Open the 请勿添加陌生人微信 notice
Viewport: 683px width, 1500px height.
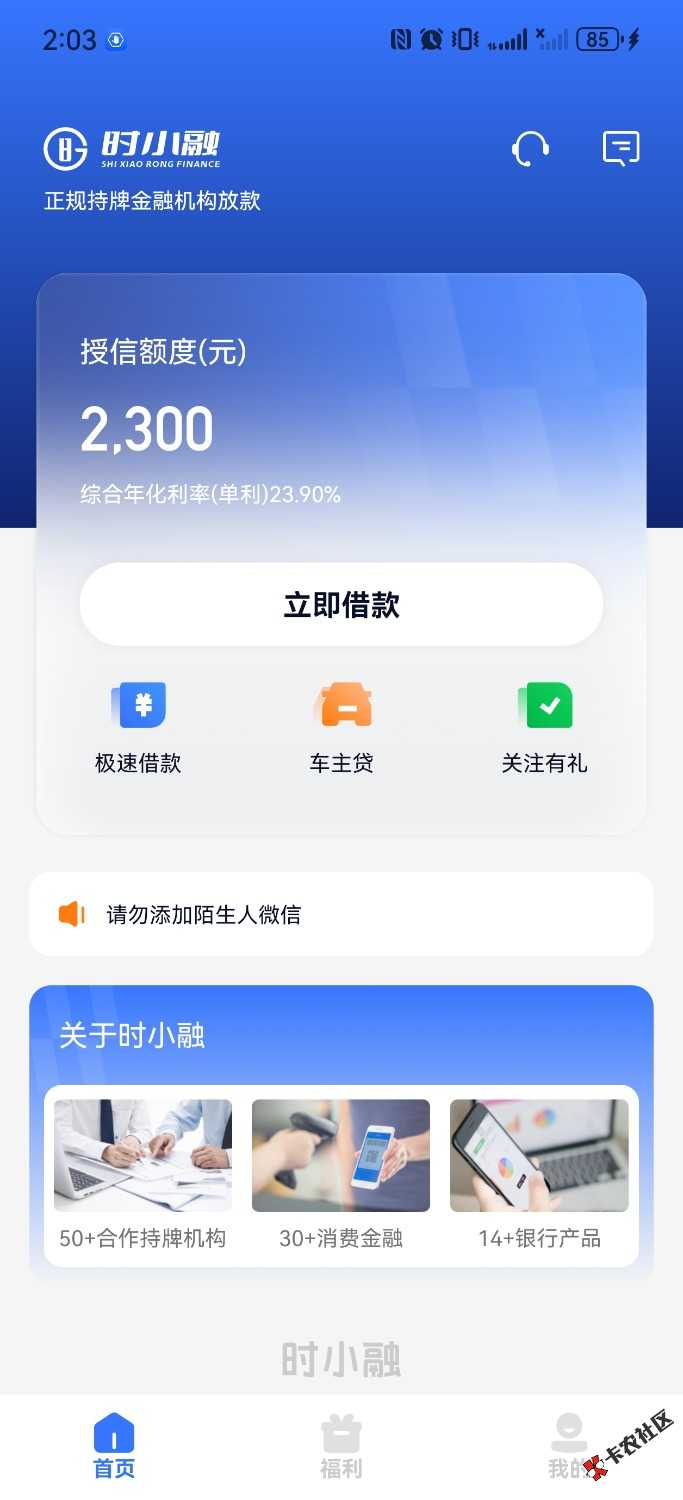coord(341,914)
